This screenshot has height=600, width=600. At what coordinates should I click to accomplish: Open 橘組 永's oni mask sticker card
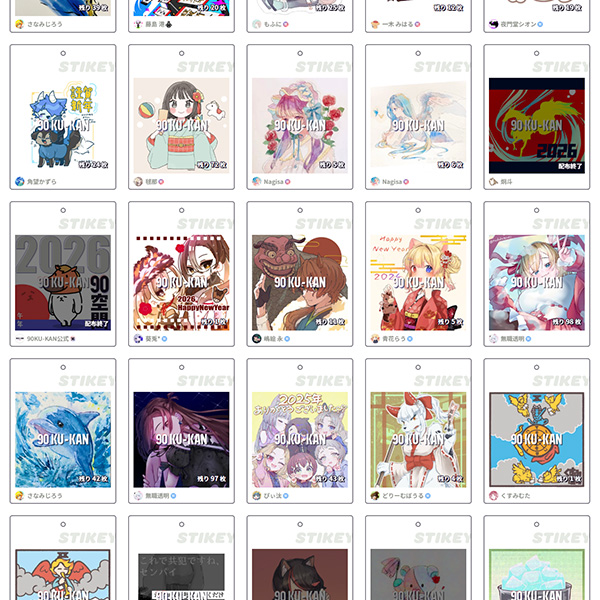pyautogui.click(x=299, y=281)
